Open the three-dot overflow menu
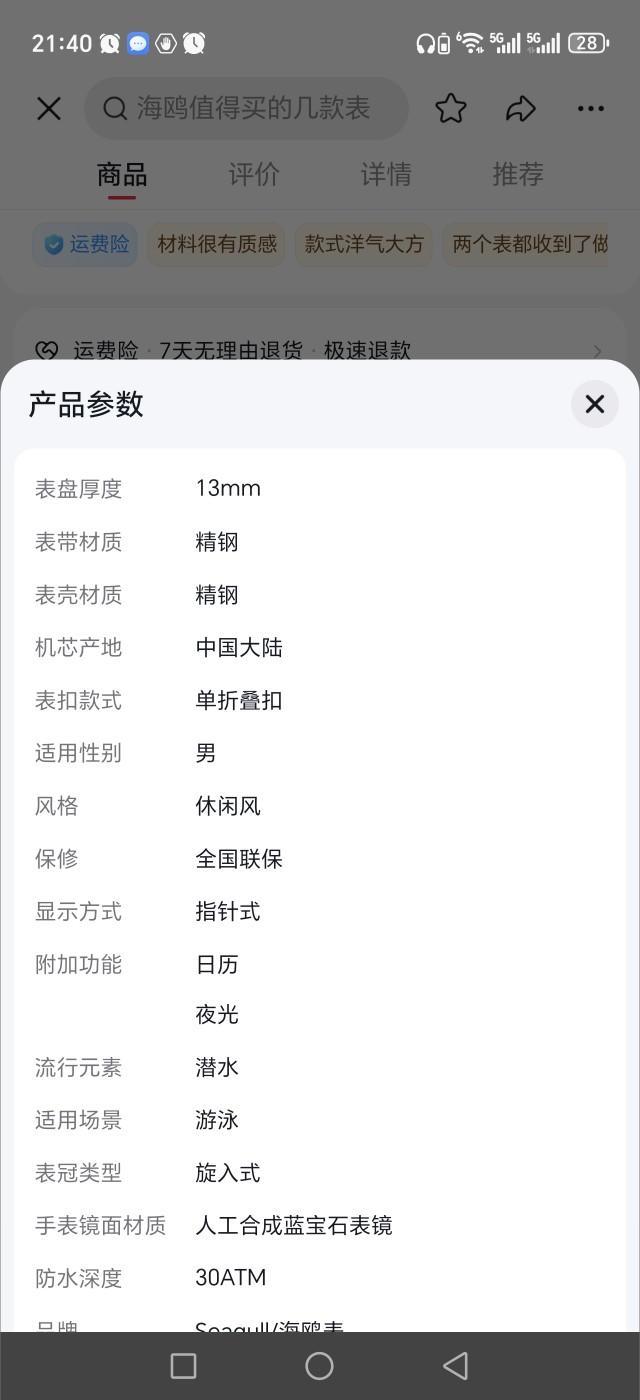This screenshot has height=1400, width=640. [x=591, y=108]
